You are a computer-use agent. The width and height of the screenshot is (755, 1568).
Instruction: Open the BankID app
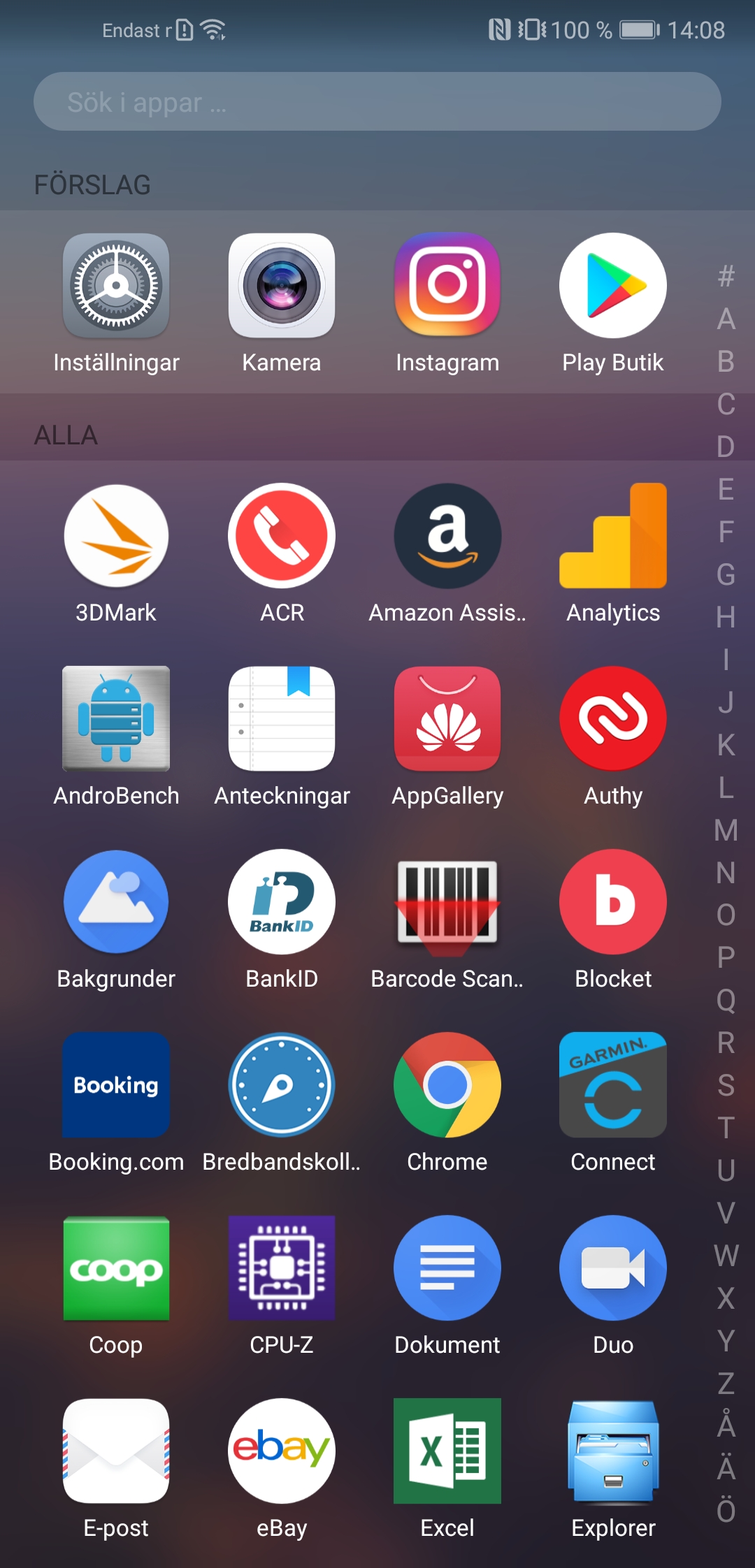click(x=282, y=902)
